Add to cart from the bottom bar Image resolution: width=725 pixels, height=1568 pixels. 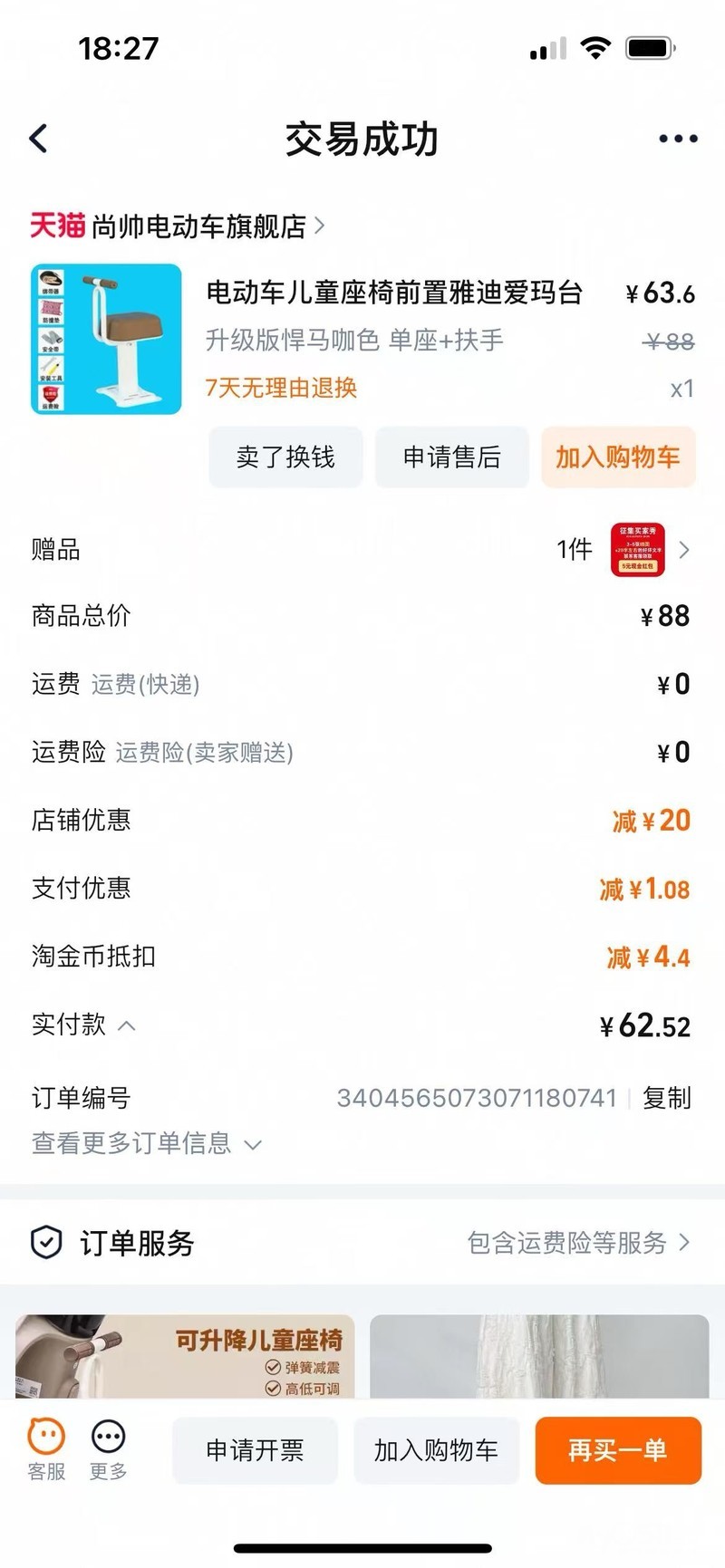pyautogui.click(x=436, y=1450)
